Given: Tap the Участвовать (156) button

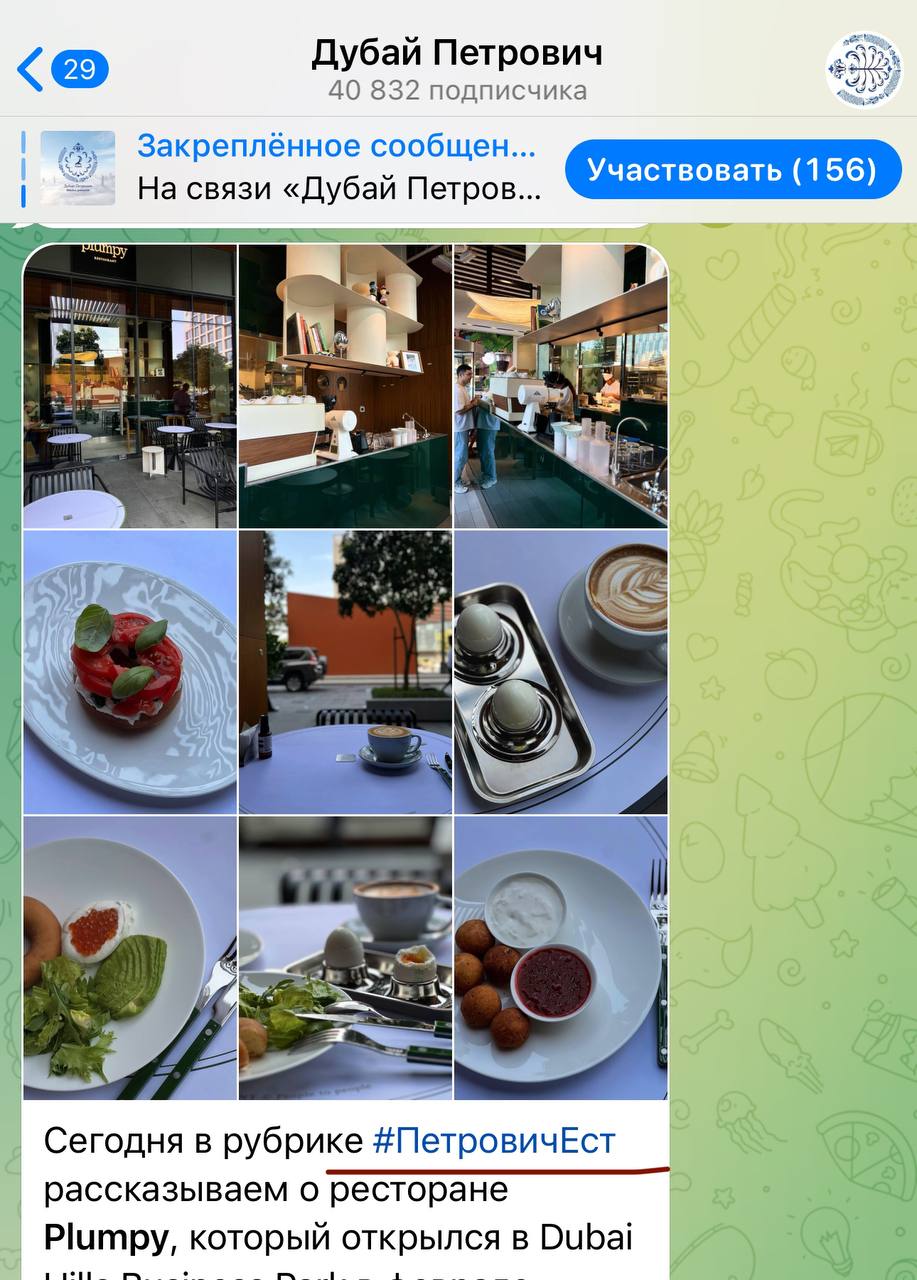Looking at the screenshot, I should 731,169.
